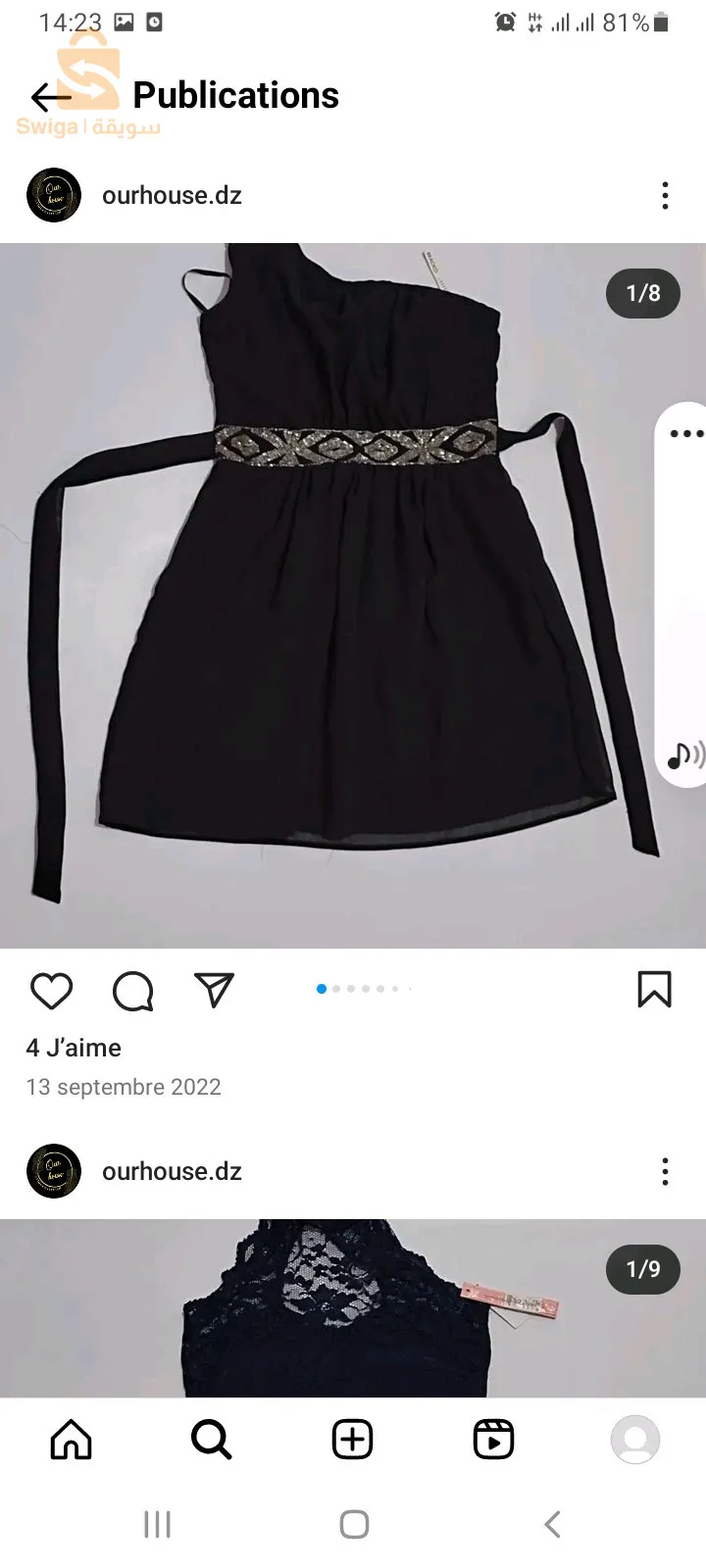Create a new post
This screenshot has height=1568, width=706.
point(352,1440)
